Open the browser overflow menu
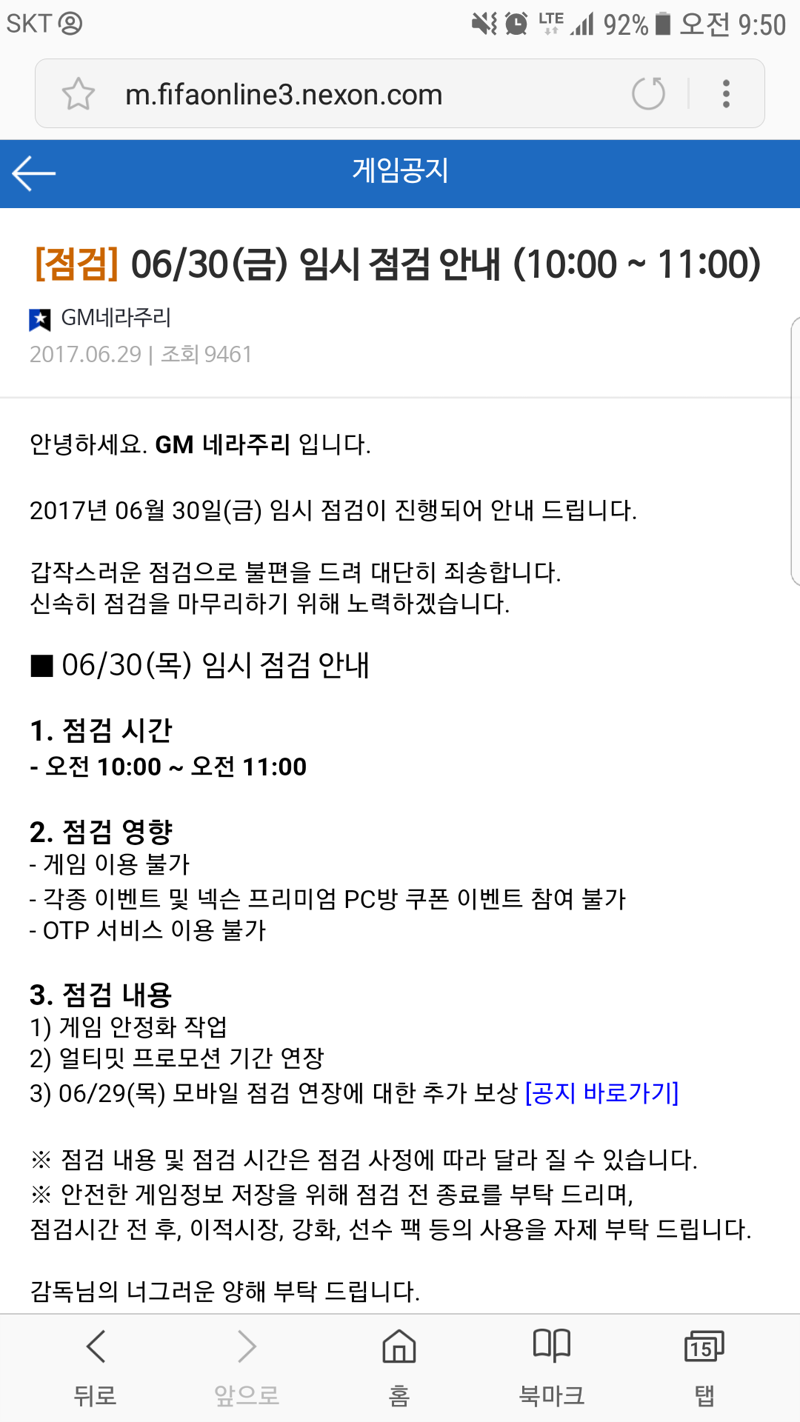Viewport: 800px width, 1422px height. coord(726,94)
